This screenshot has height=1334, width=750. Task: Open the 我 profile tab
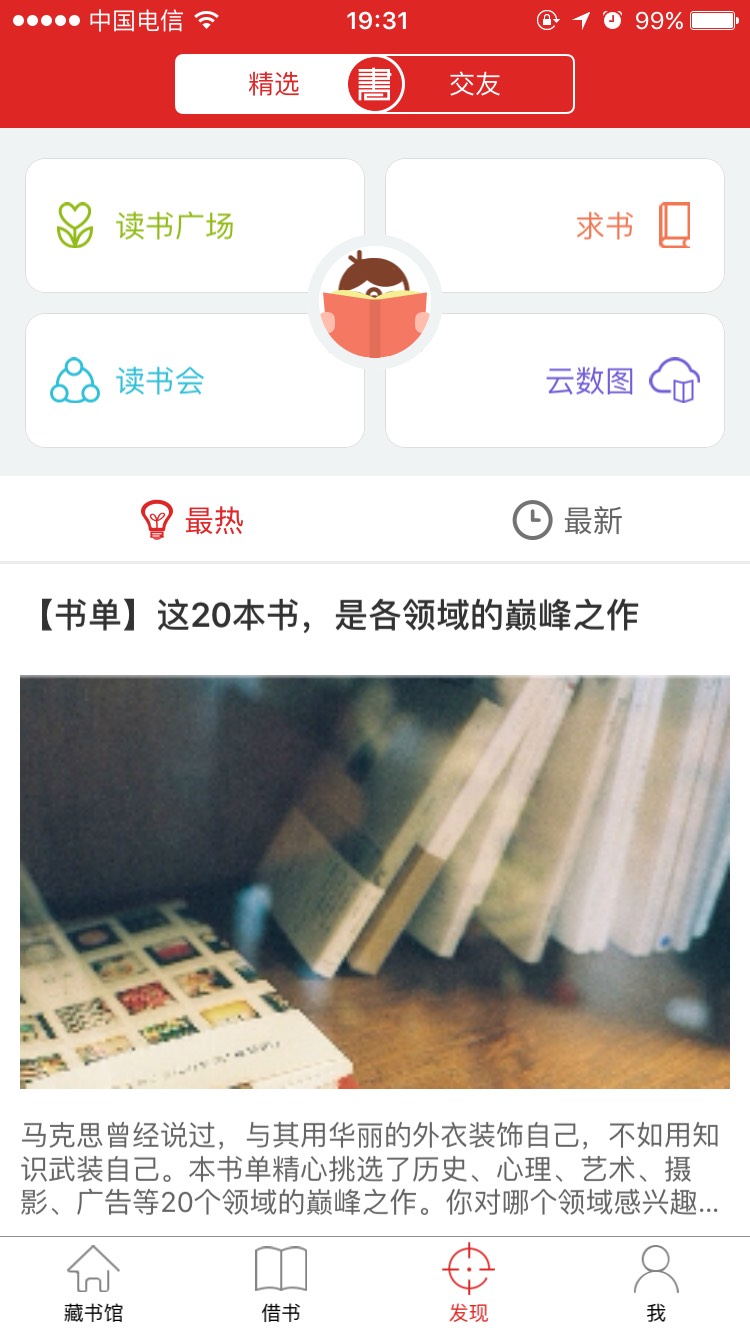(656, 1285)
